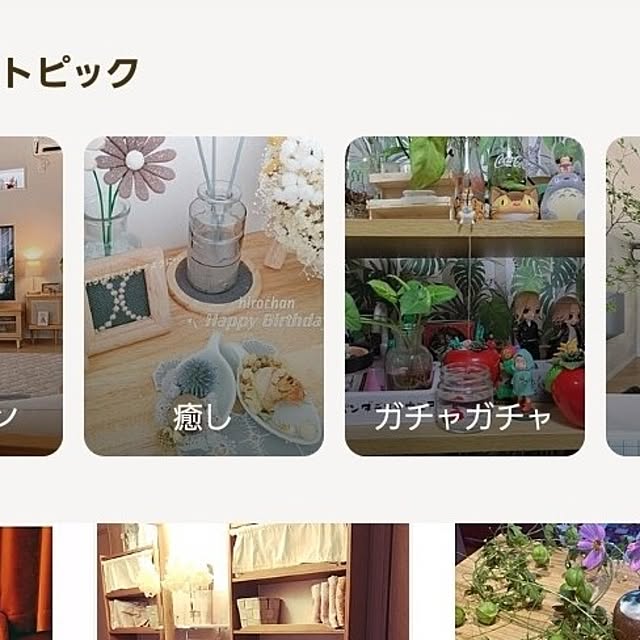The image size is (640, 640).
Task: Open the purple flower photo
Action: click(x=548, y=581)
